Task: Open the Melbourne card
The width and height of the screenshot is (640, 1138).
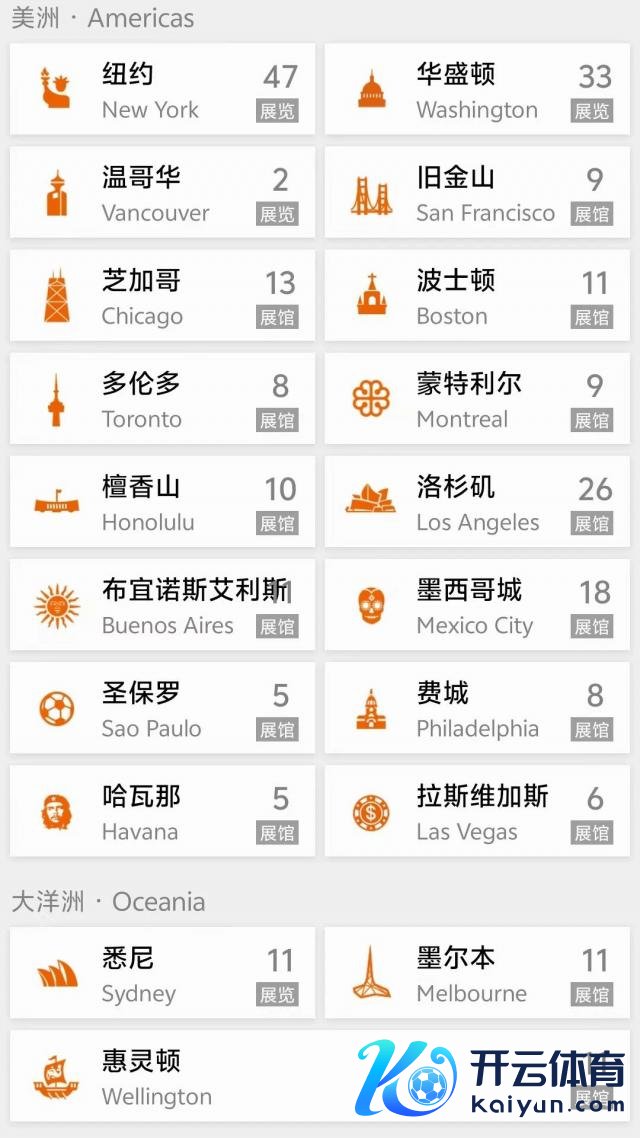Action: coord(477,973)
